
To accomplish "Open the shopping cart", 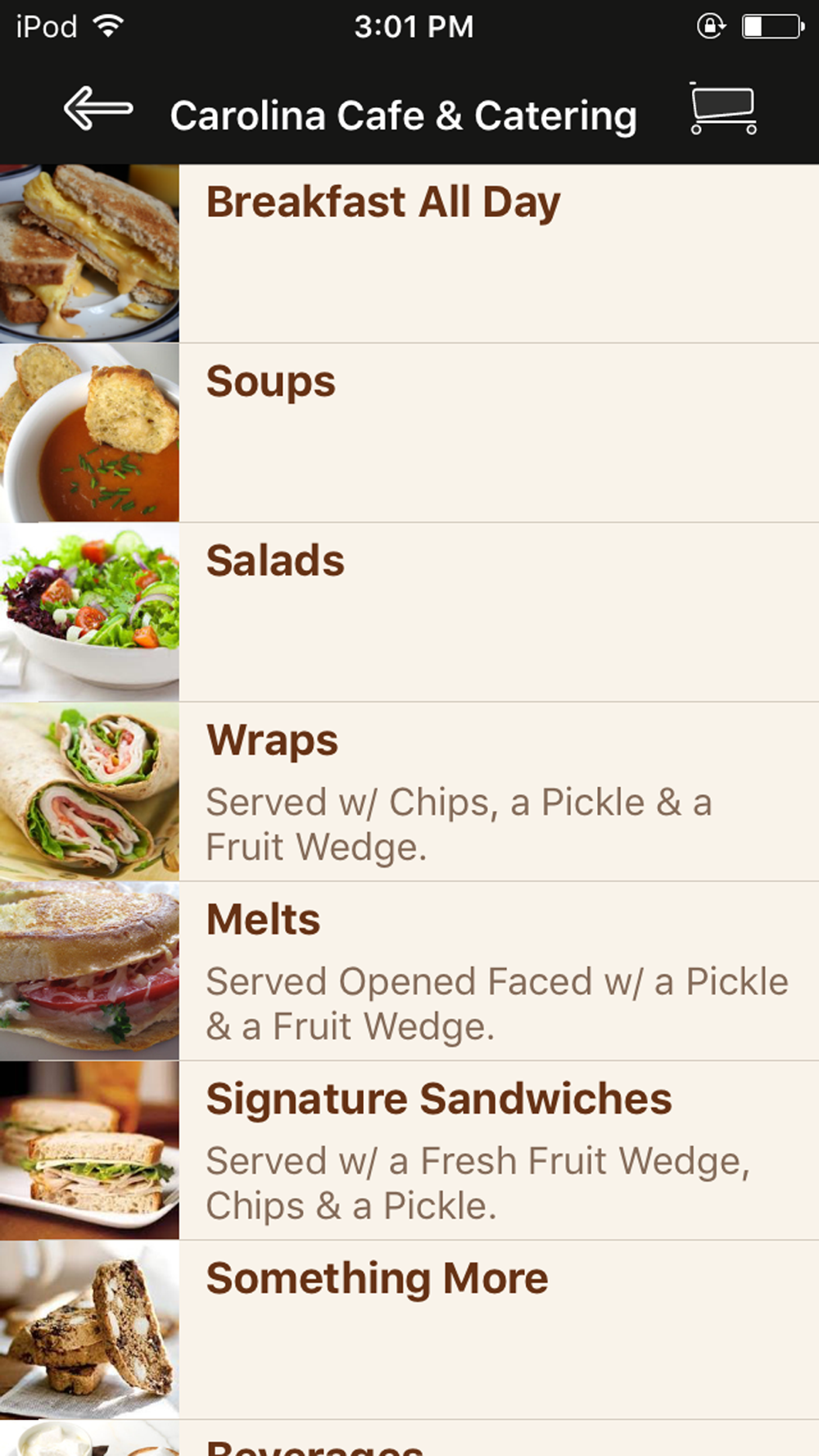I will (x=723, y=109).
